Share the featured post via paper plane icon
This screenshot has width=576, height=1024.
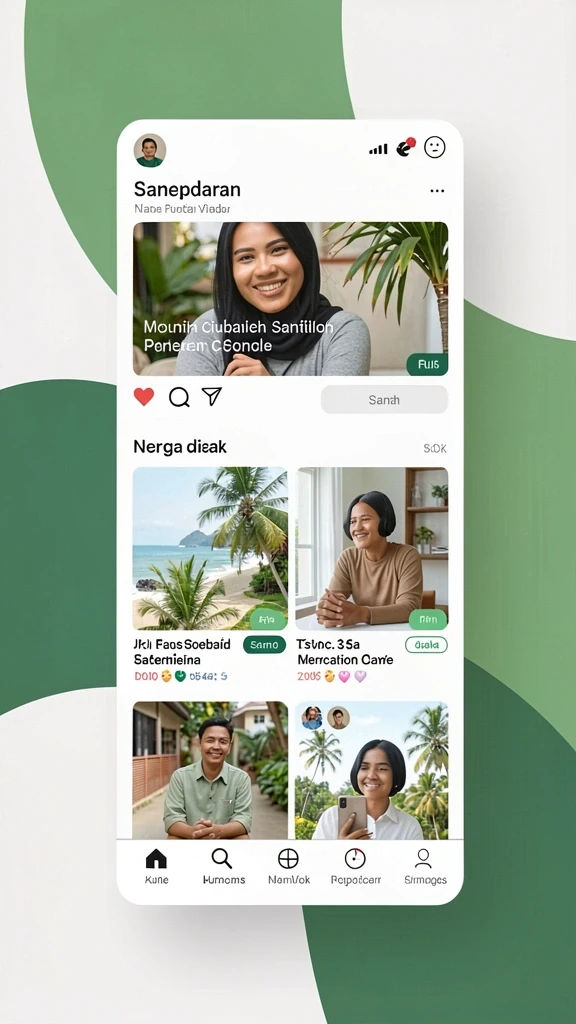pos(212,396)
